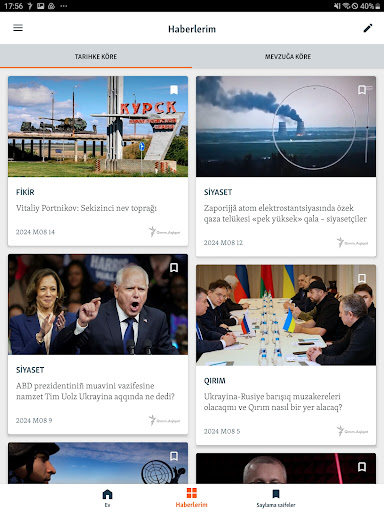Open the hamburger drawer menu
Image resolution: width=384 pixels, height=512 pixels.
18,28
